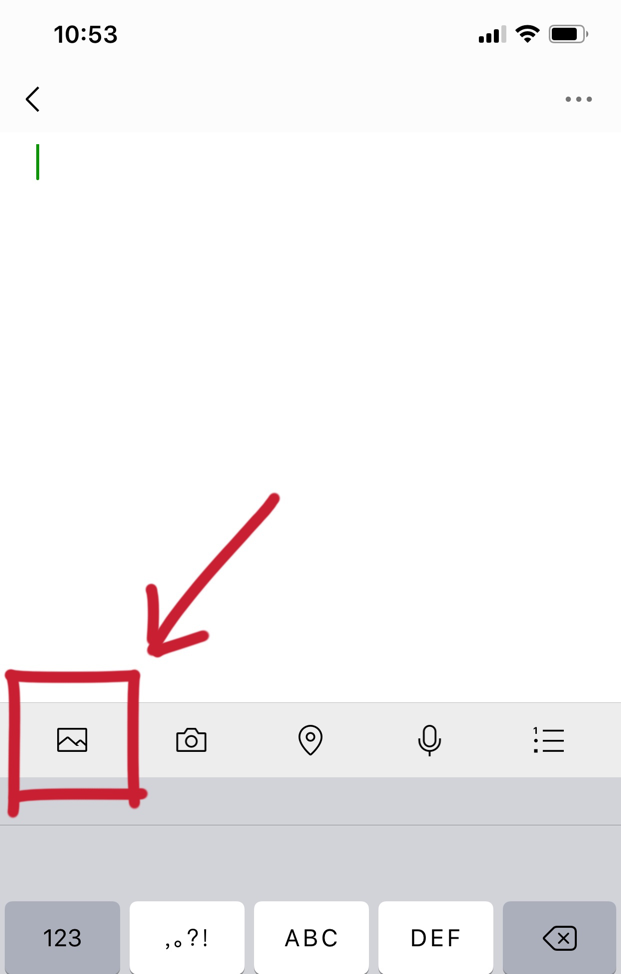Add a location pin to note
Viewport: 621px width, 974px height.
pyautogui.click(x=310, y=740)
